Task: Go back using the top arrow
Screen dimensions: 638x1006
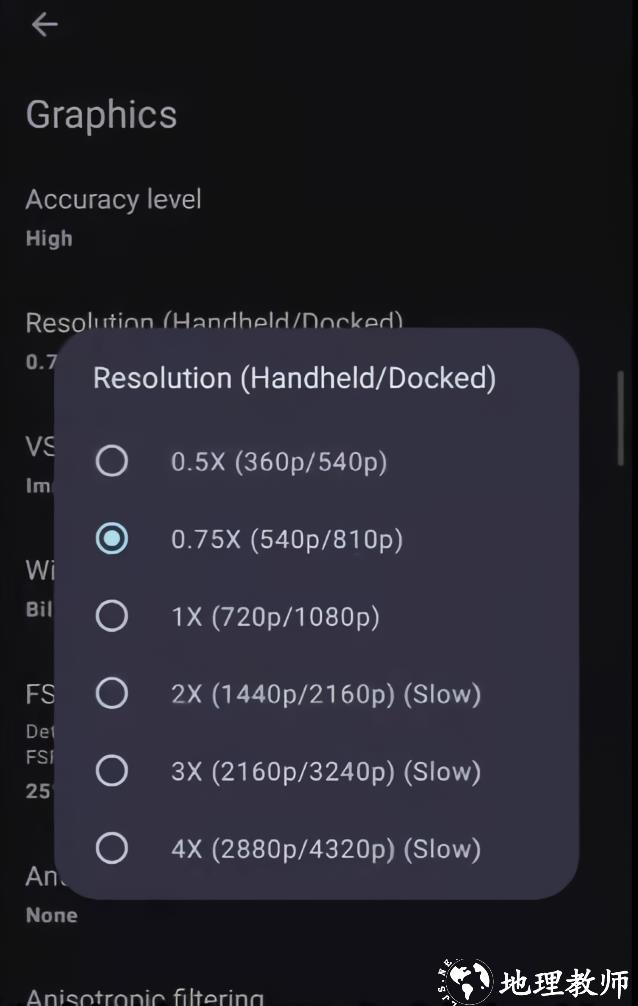Action: pyautogui.click(x=45, y=25)
